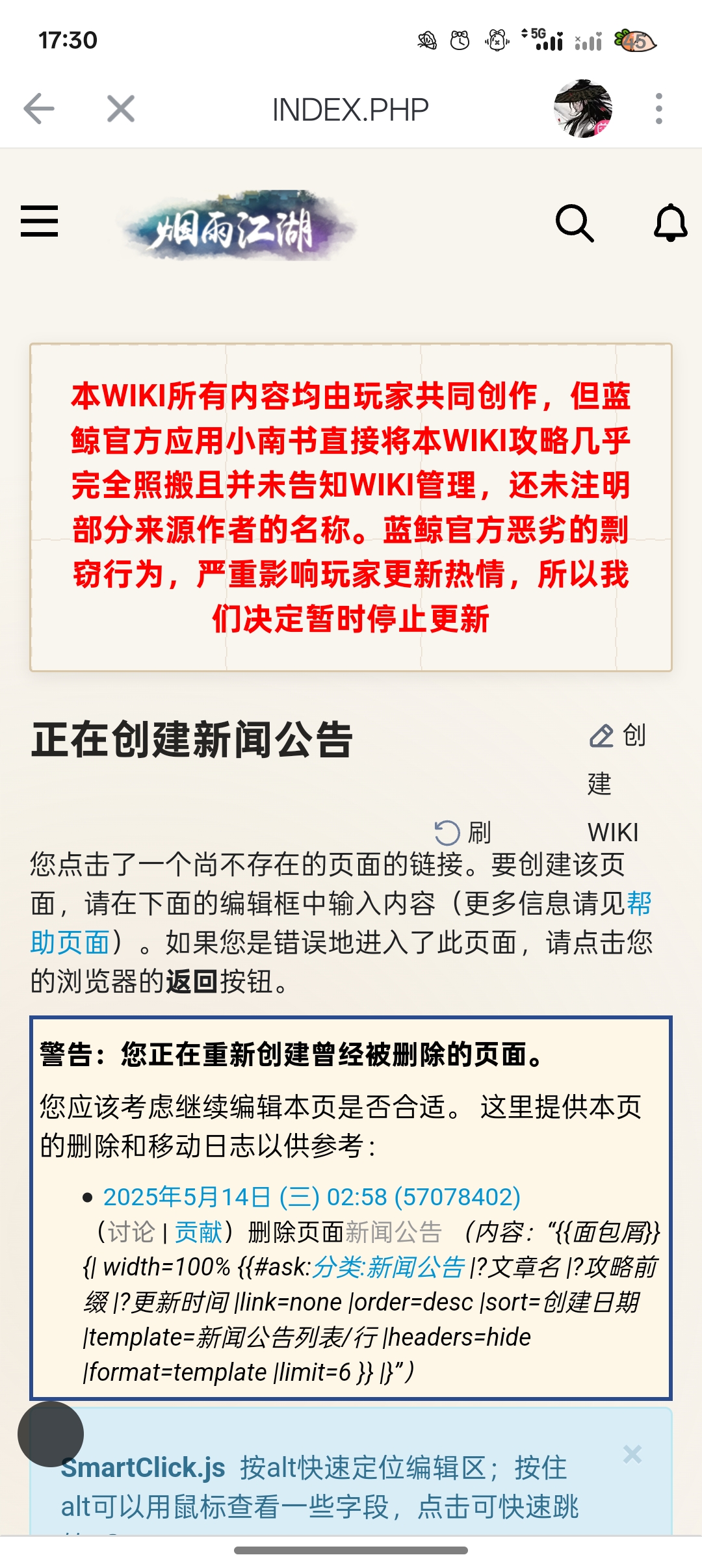This screenshot has height=1568, width=702.
Task: Close the in-app browser page
Action: pos(121,109)
